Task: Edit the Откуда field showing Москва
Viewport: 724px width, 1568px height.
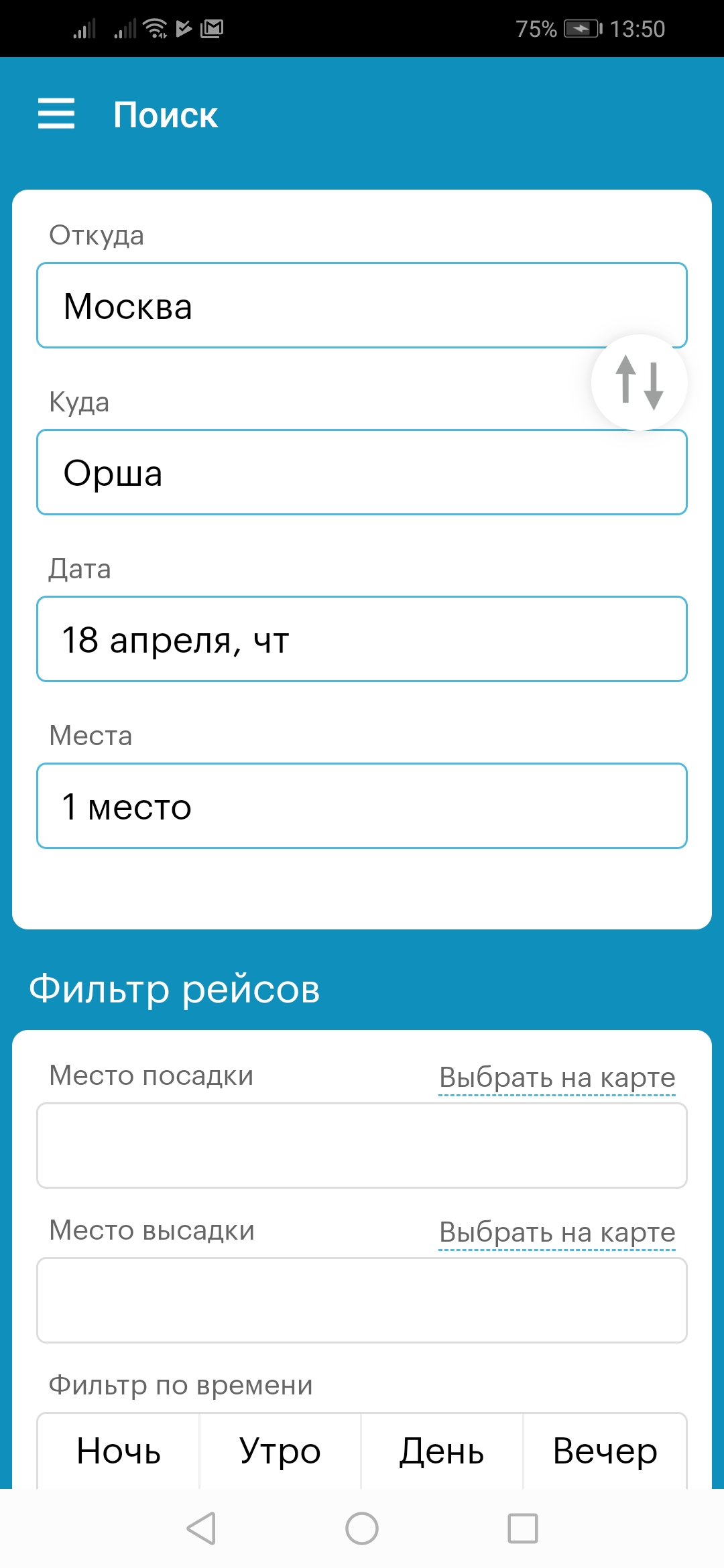Action: (x=362, y=306)
